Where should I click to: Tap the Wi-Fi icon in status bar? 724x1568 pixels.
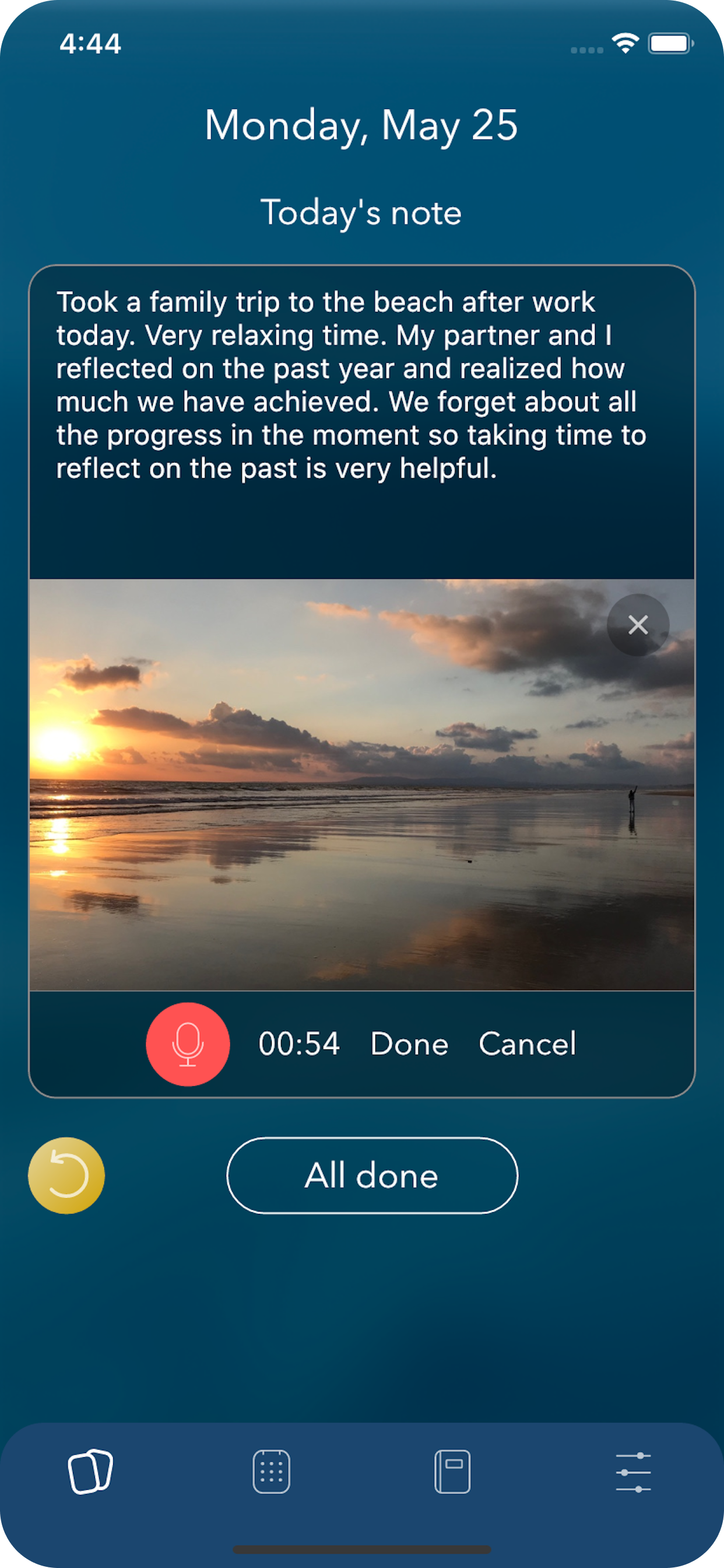[624, 41]
